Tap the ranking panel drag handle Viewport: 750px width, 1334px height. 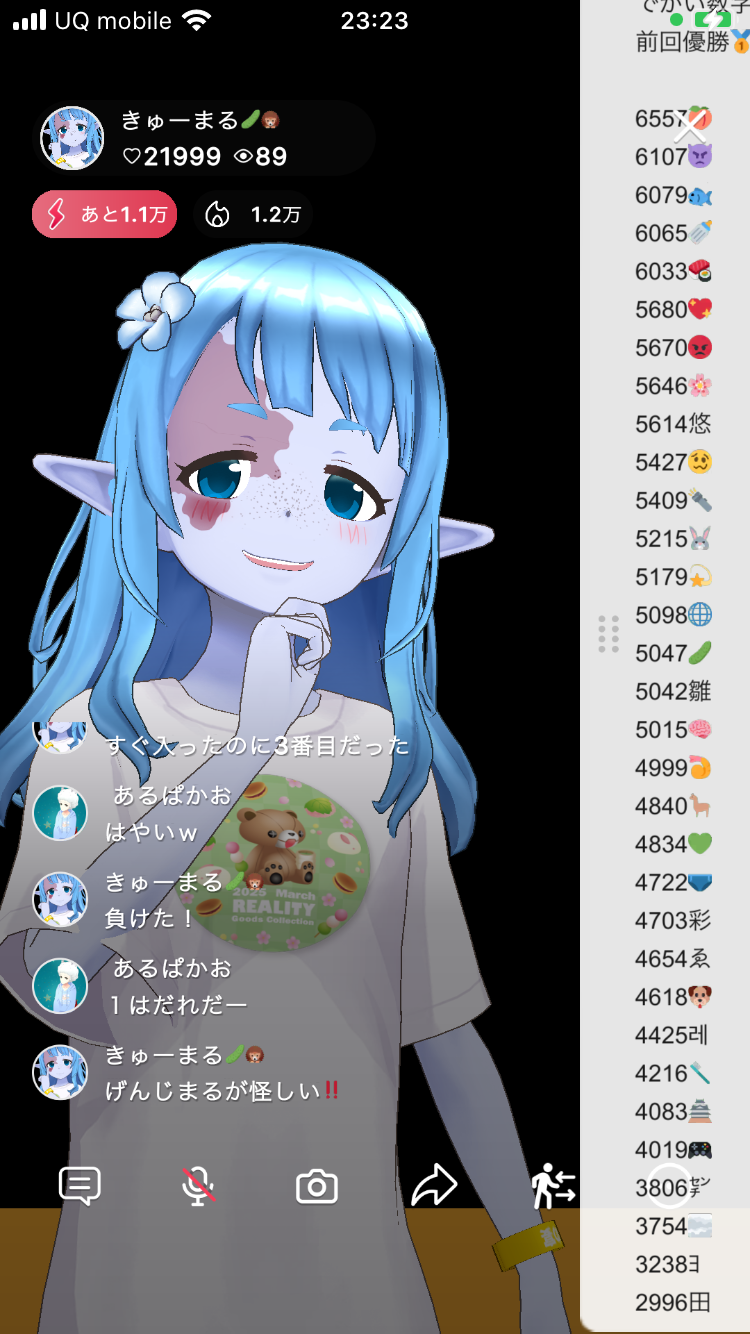tap(608, 634)
